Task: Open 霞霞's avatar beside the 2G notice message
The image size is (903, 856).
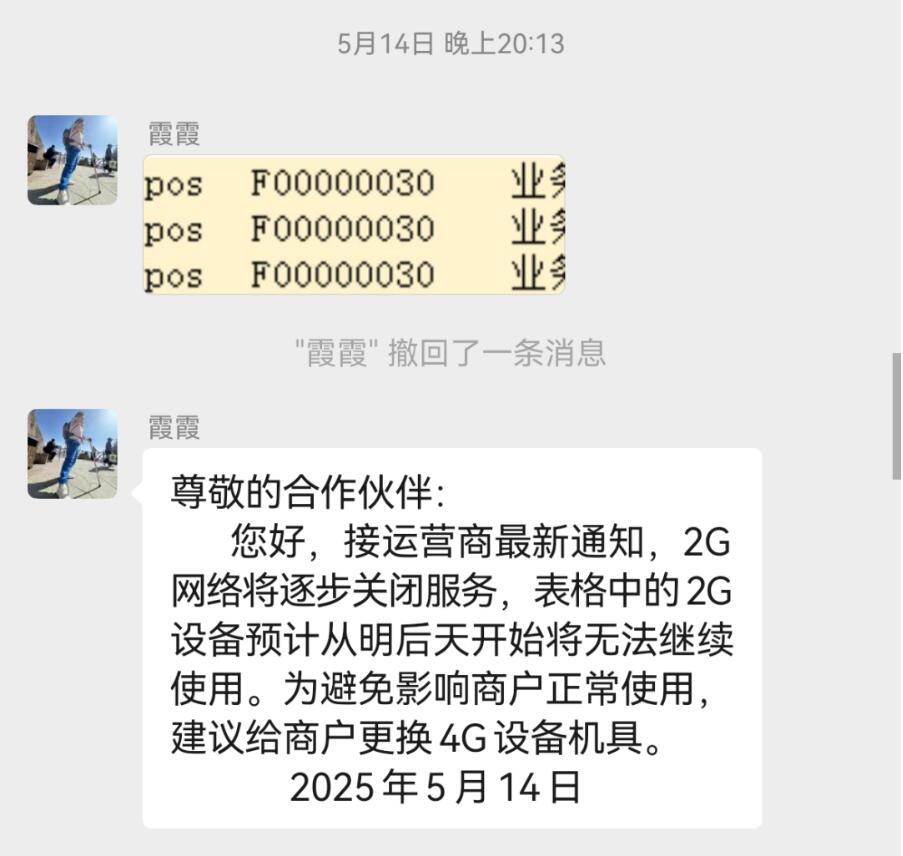Action: [x=72, y=454]
